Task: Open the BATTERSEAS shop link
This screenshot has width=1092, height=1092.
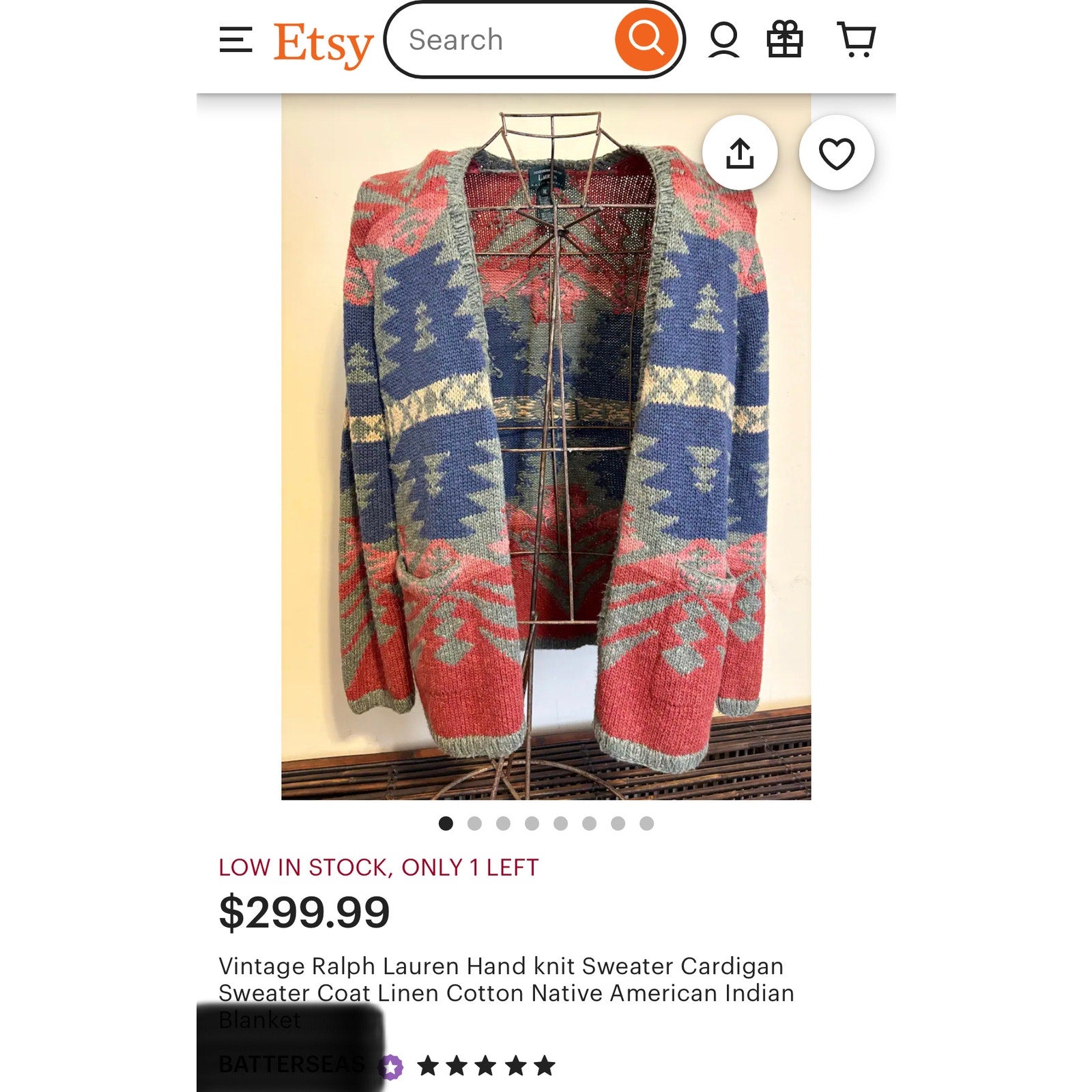Action: 291,1064
